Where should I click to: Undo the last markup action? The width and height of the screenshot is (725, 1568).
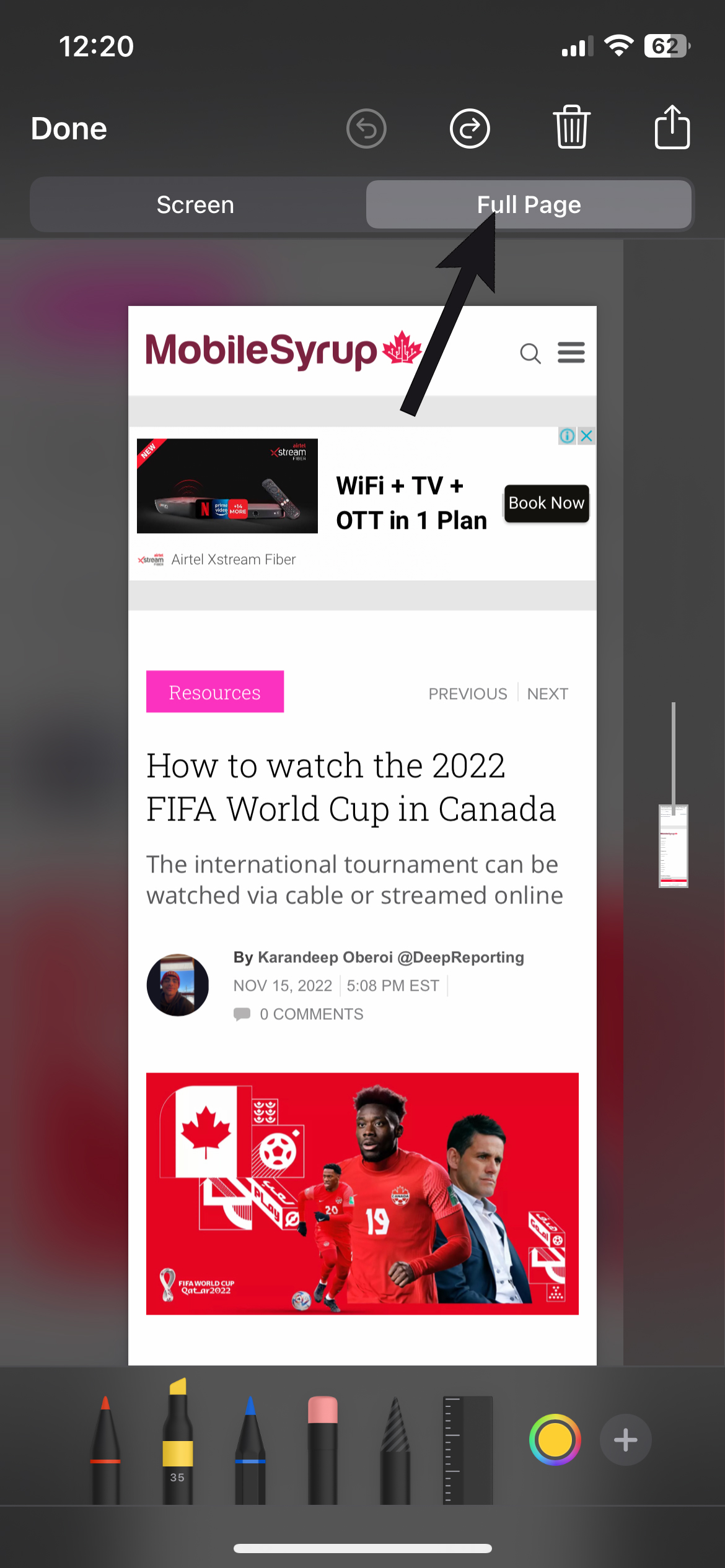366,129
